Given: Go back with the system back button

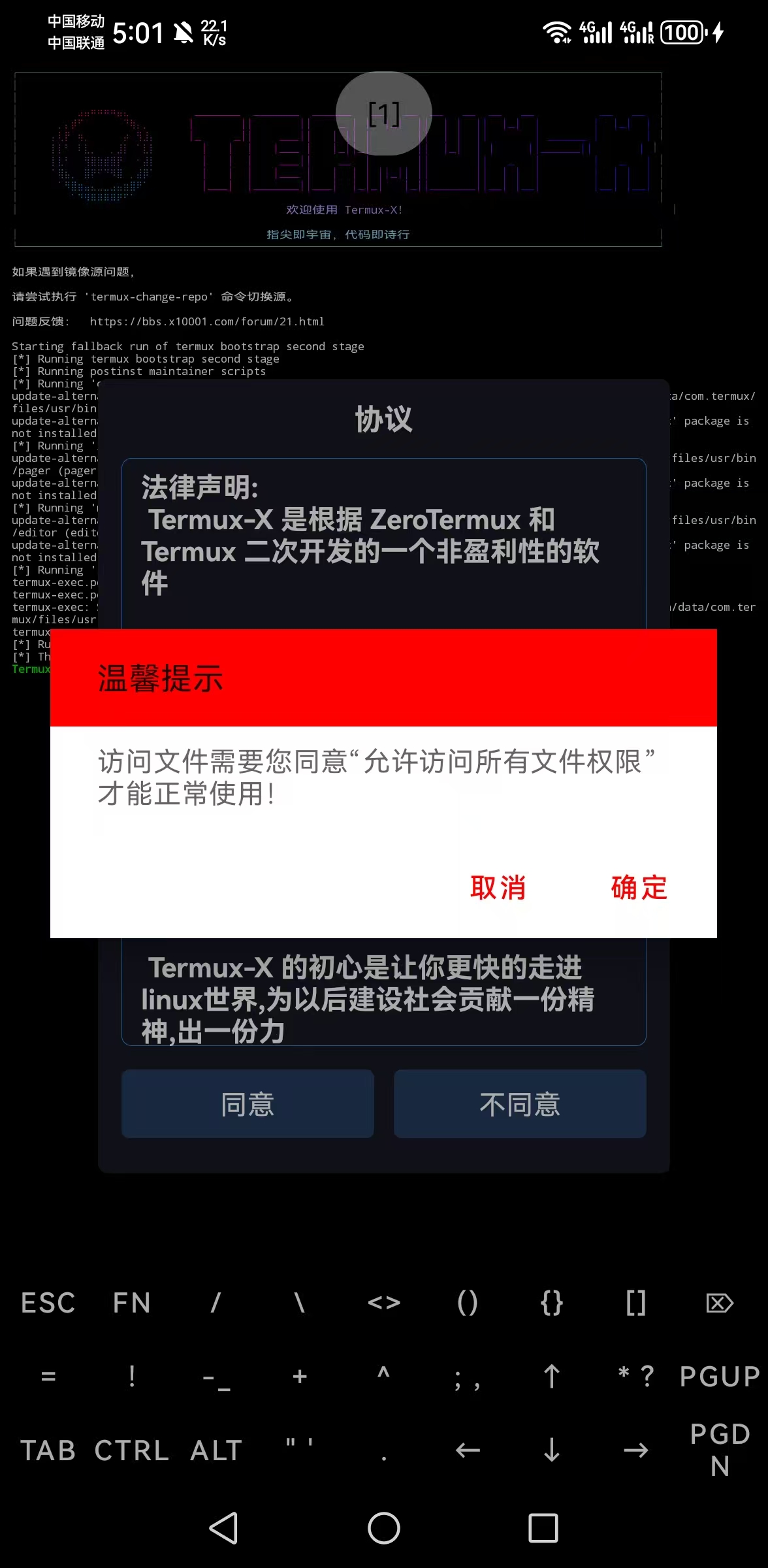Looking at the screenshot, I should pos(224,1528).
